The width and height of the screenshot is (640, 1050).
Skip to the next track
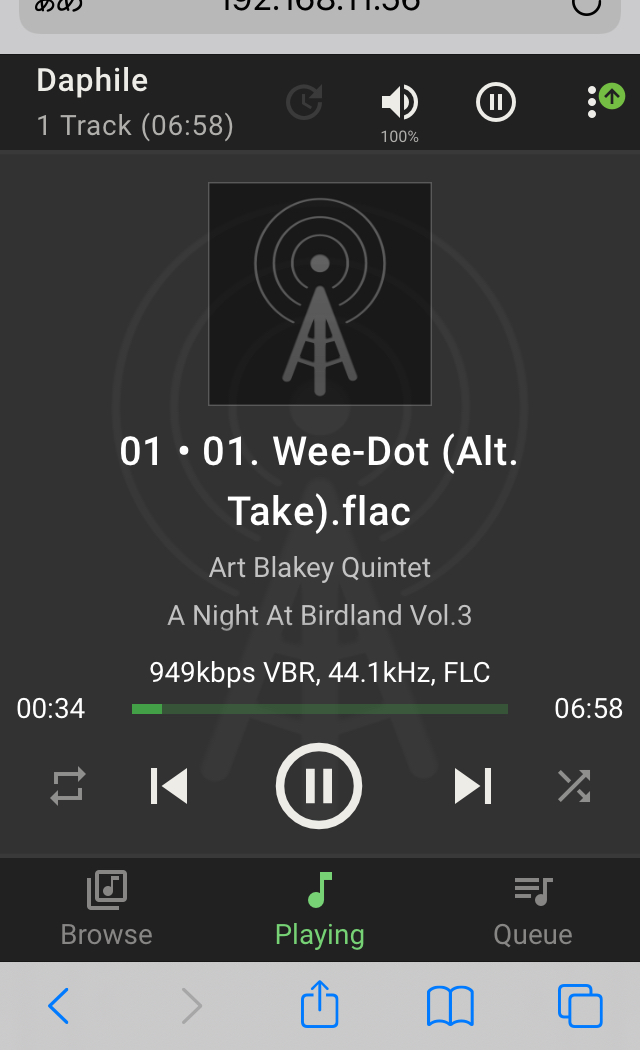pyautogui.click(x=472, y=786)
